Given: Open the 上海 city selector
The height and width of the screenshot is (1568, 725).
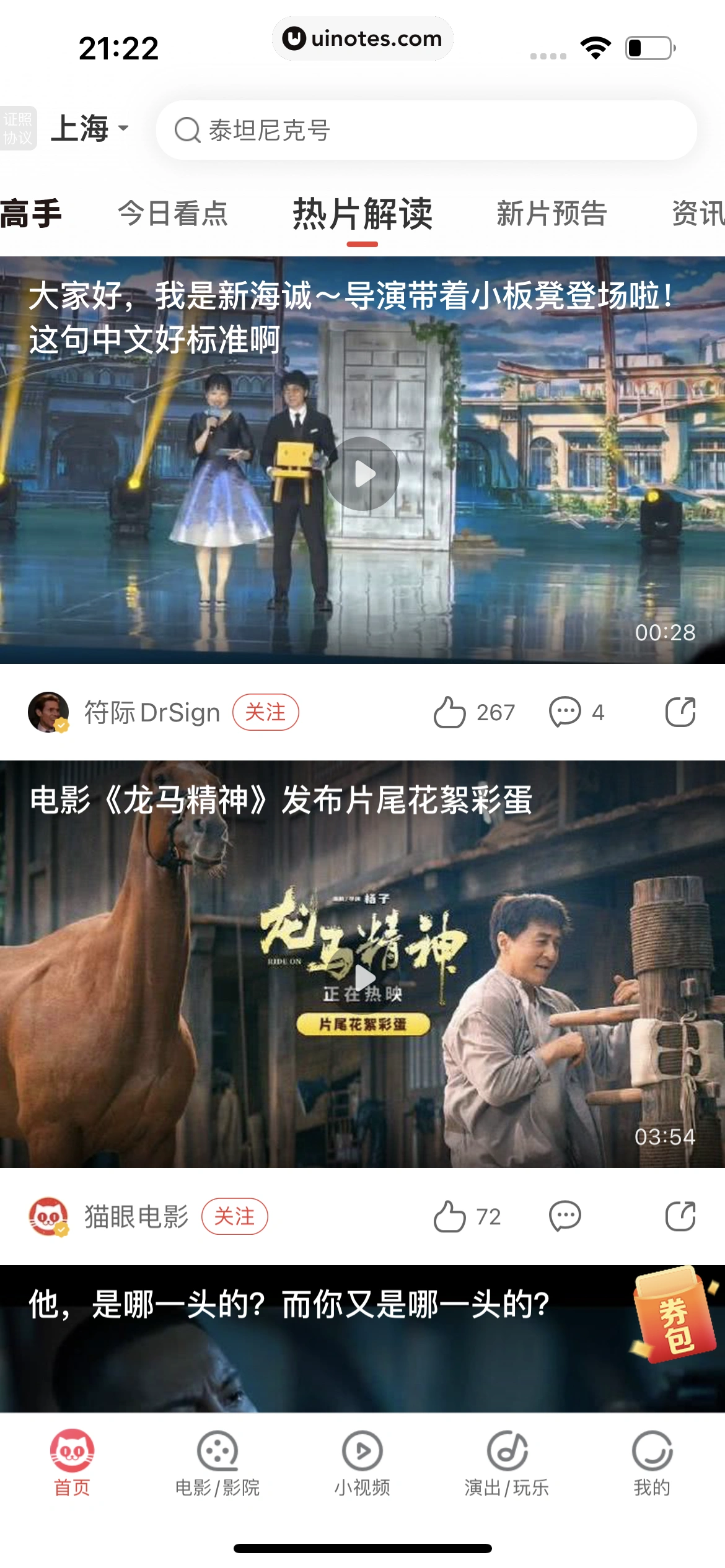Looking at the screenshot, I should point(90,129).
